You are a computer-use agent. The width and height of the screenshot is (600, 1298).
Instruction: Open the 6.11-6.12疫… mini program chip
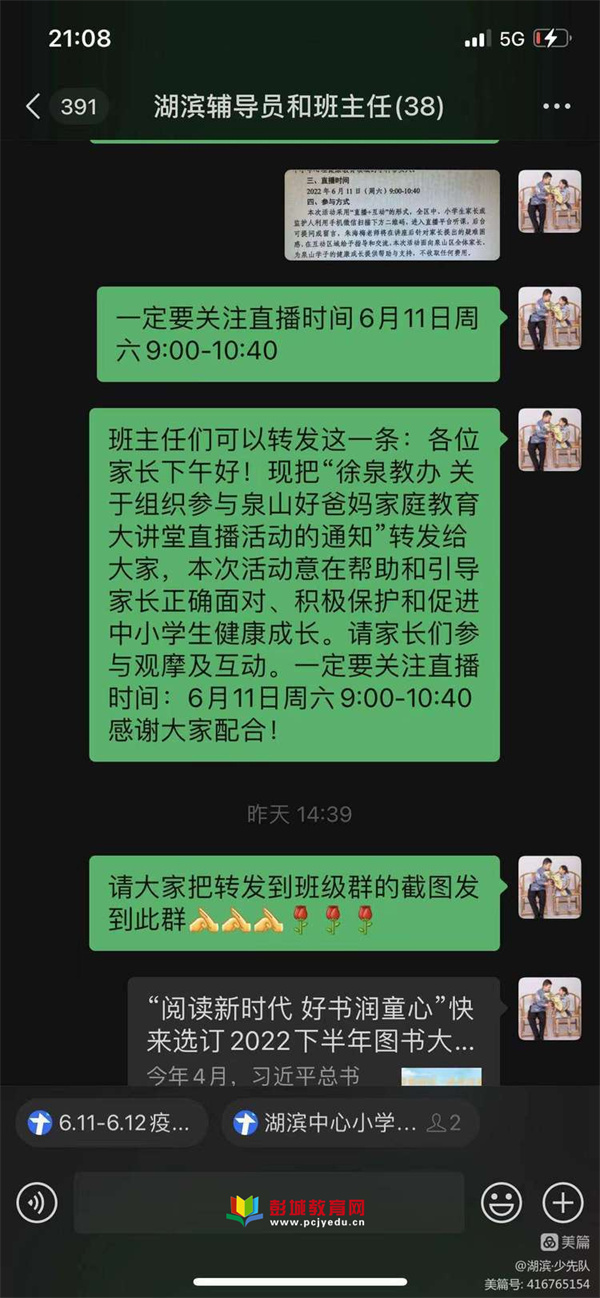coord(111,1123)
